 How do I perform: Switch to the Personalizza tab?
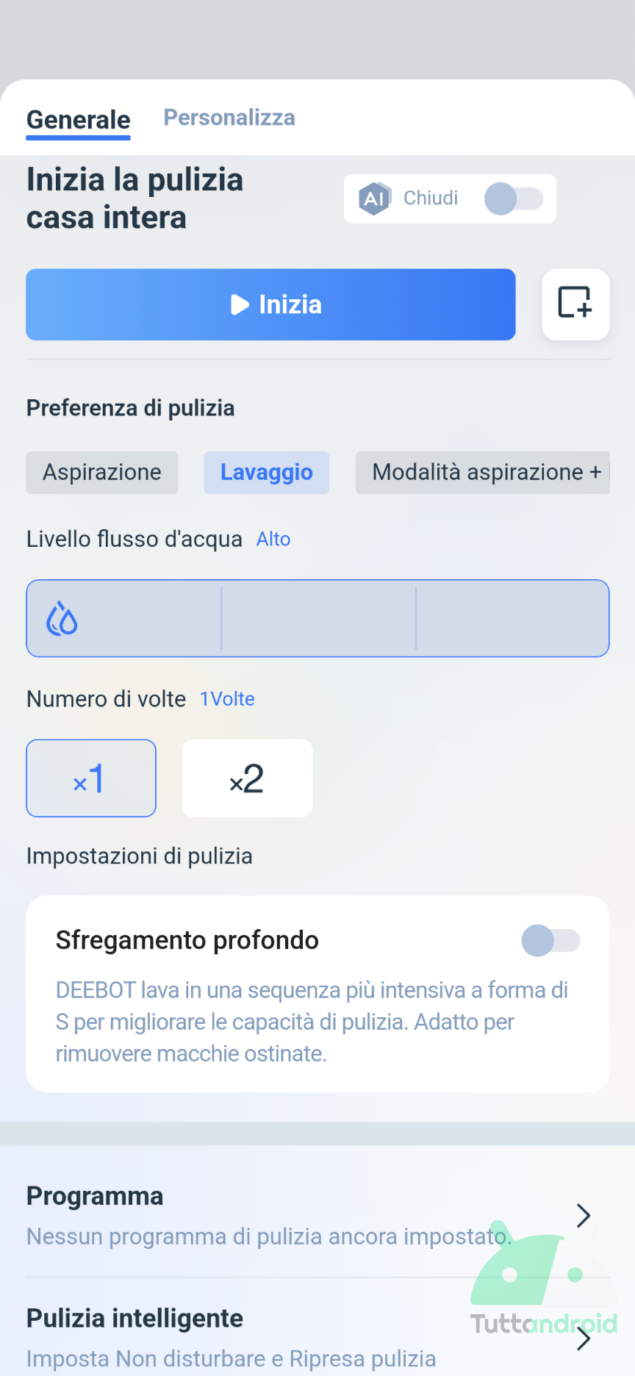point(229,118)
